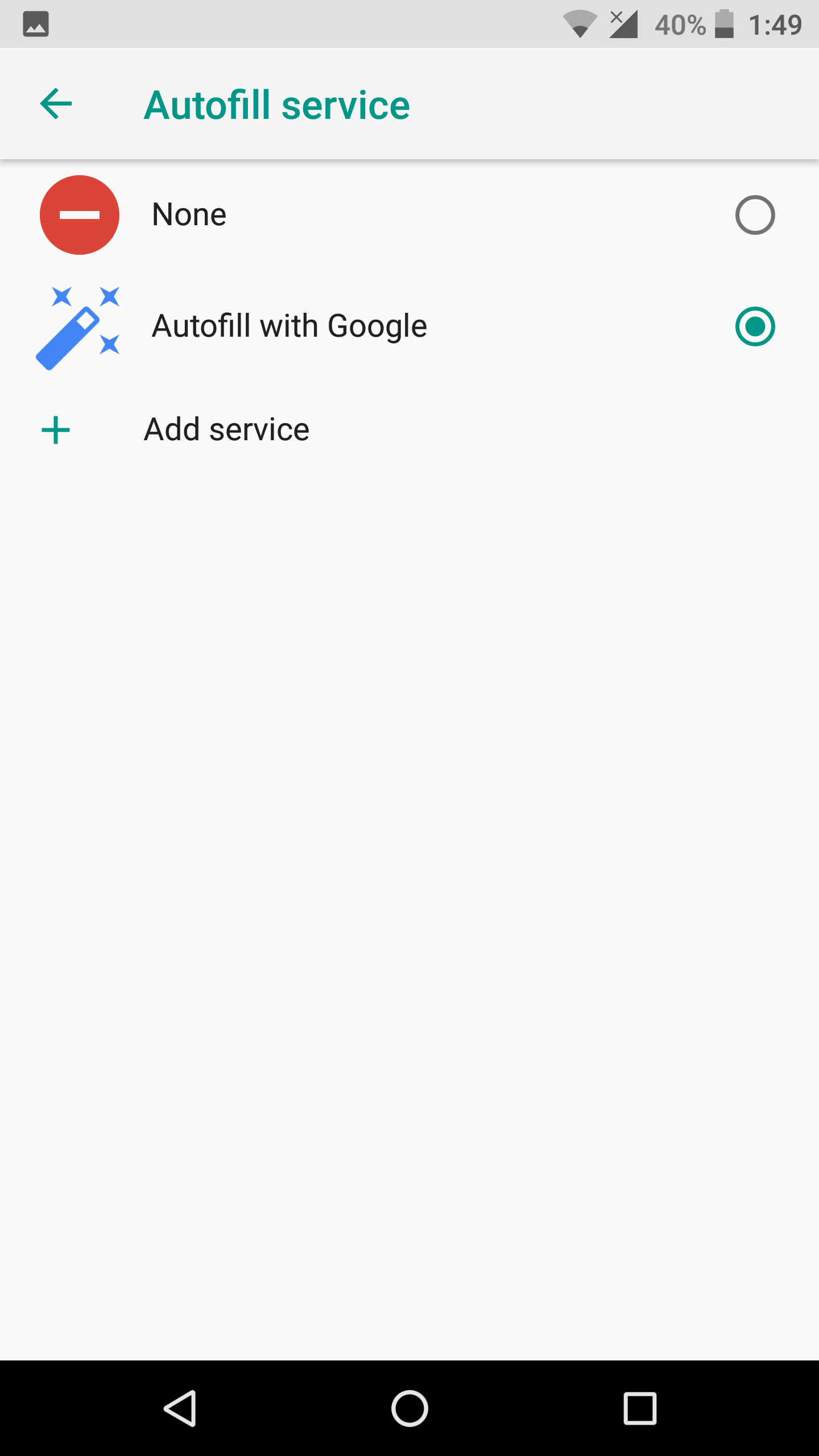Tap the 40% battery percentage text
This screenshot has width=819, height=1456.
tap(680, 24)
